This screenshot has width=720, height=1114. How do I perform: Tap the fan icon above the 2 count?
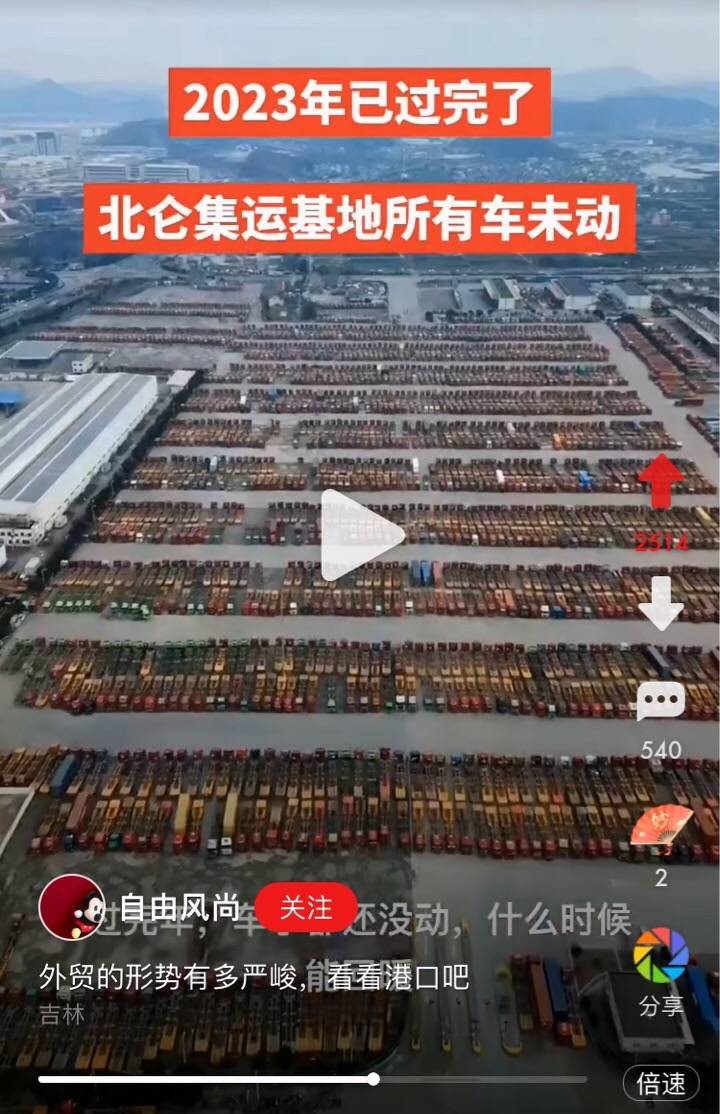[661, 828]
